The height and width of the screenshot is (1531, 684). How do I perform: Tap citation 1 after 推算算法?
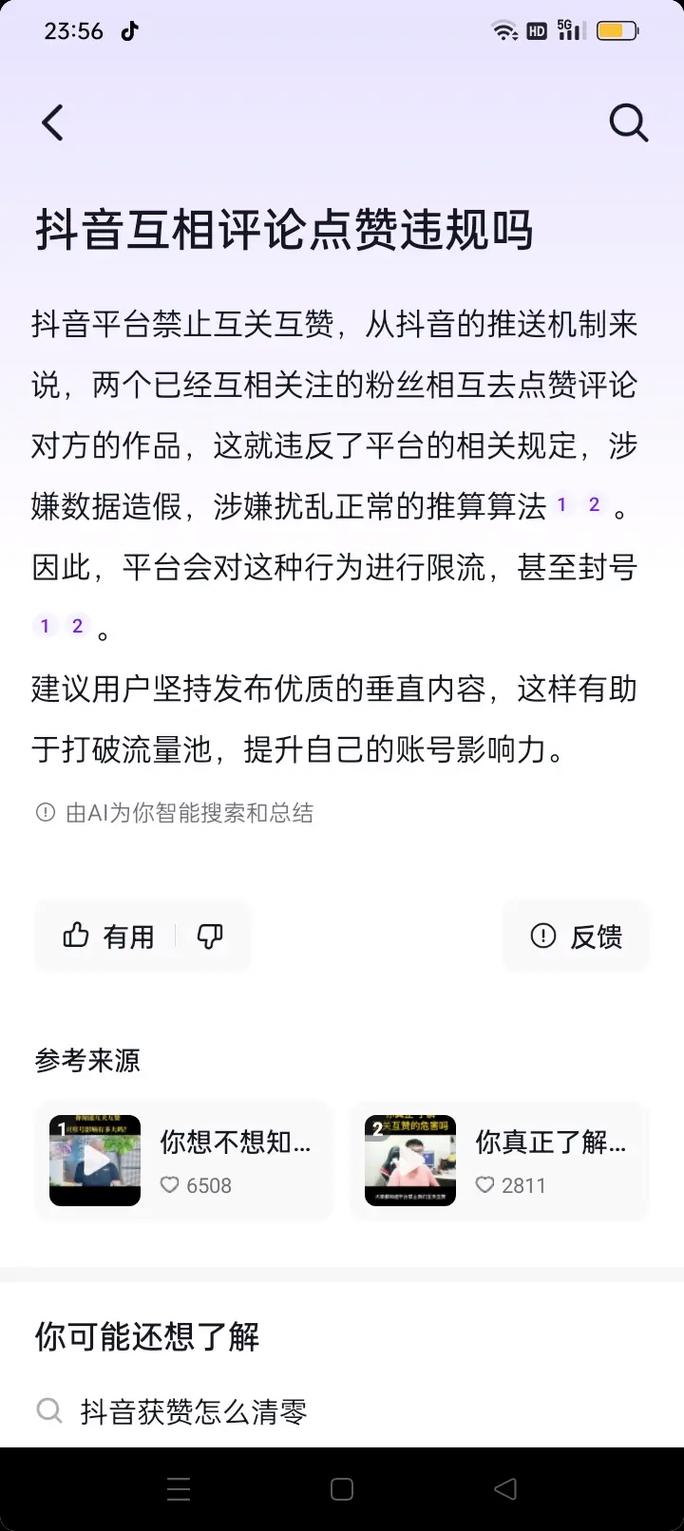point(562,505)
